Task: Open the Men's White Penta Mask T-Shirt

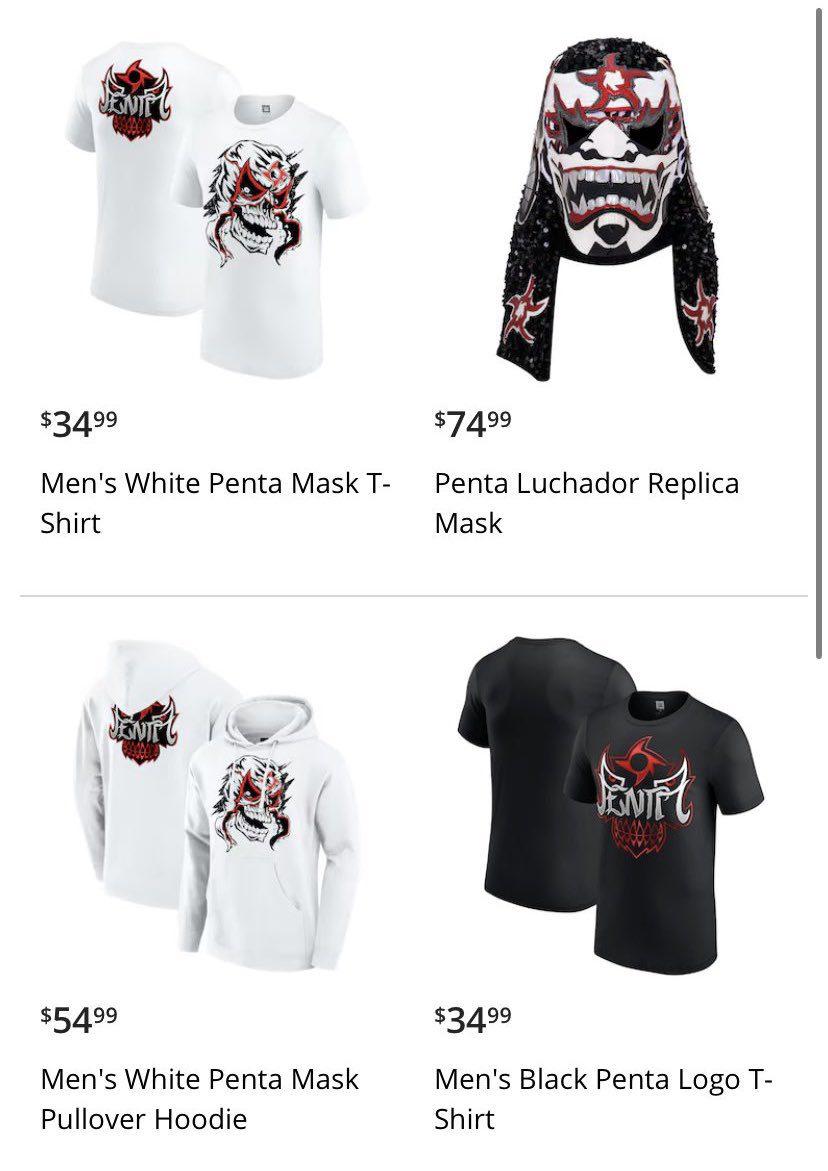Action: tap(215, 502)
